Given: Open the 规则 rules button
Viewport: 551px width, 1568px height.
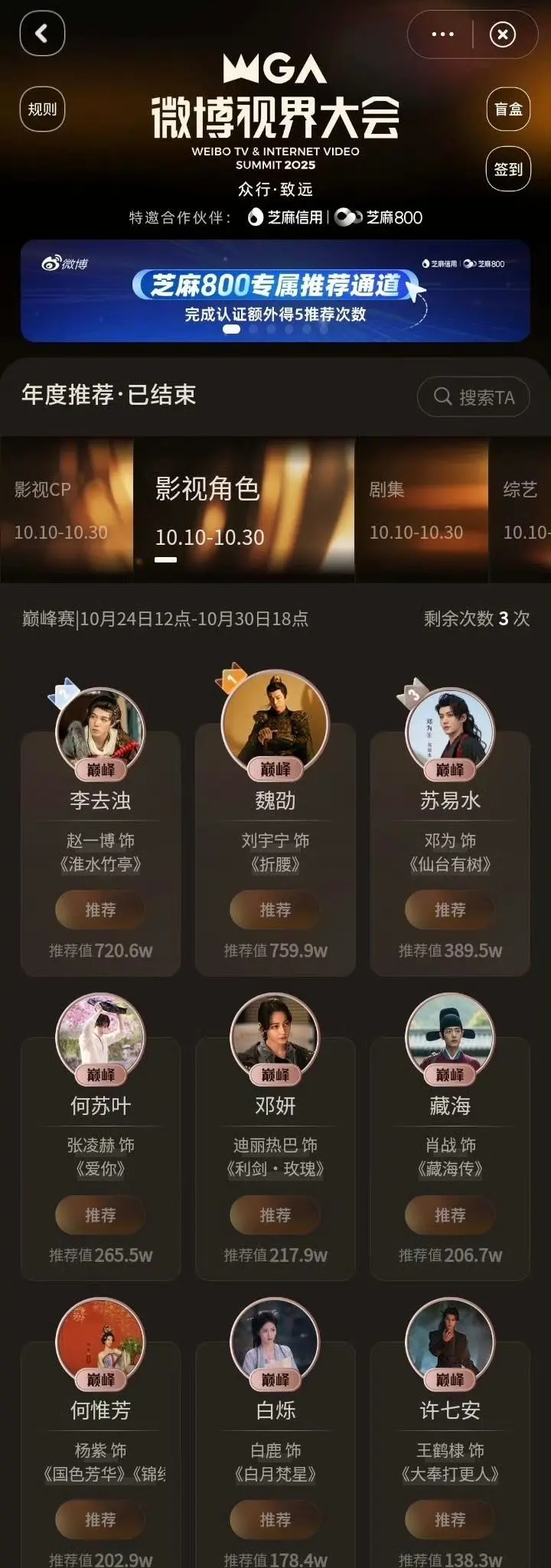Looking at the screenshot, I should click(x=42, y=109).
